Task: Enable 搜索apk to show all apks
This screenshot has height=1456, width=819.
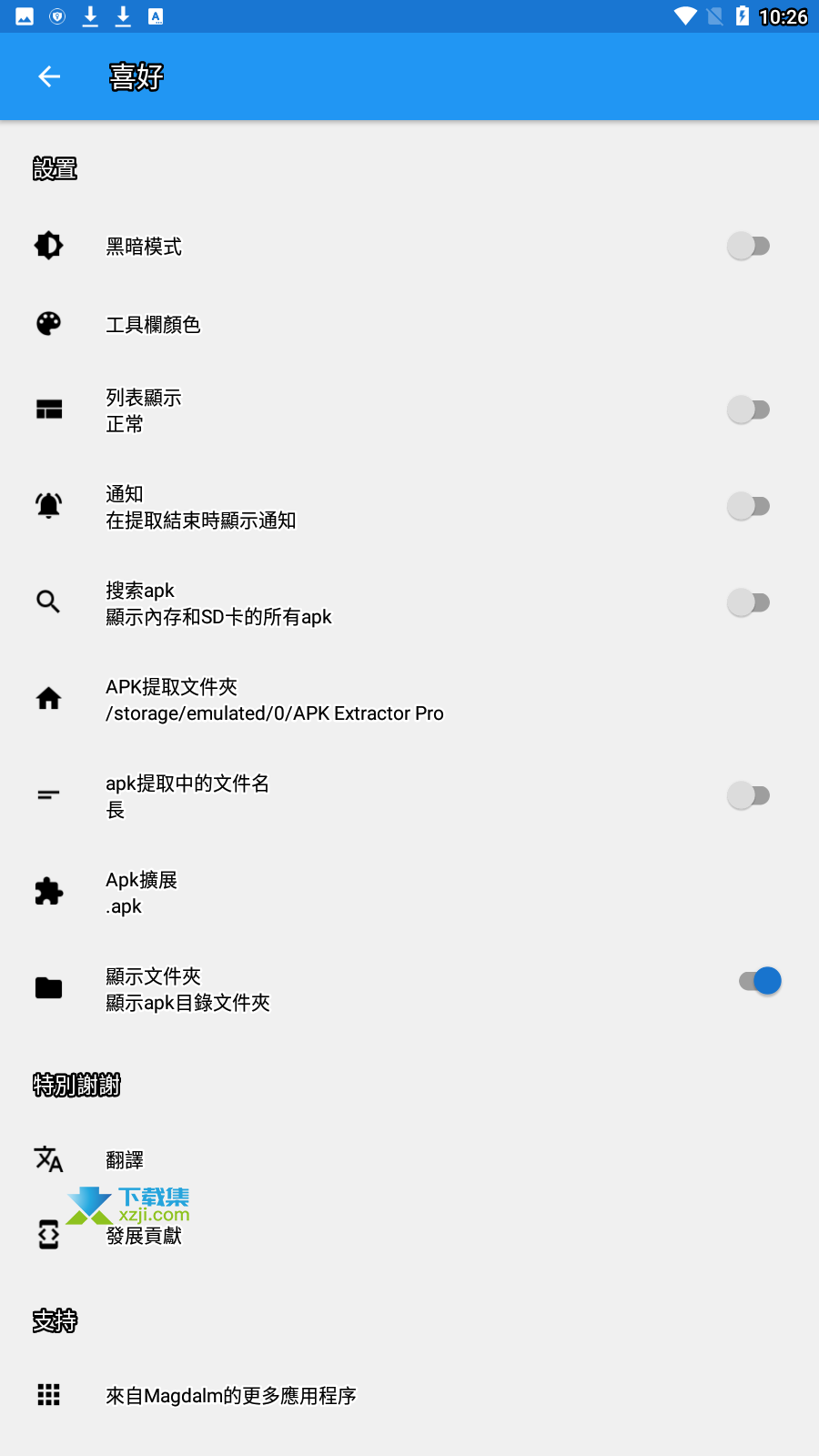Action: point(749,602)
